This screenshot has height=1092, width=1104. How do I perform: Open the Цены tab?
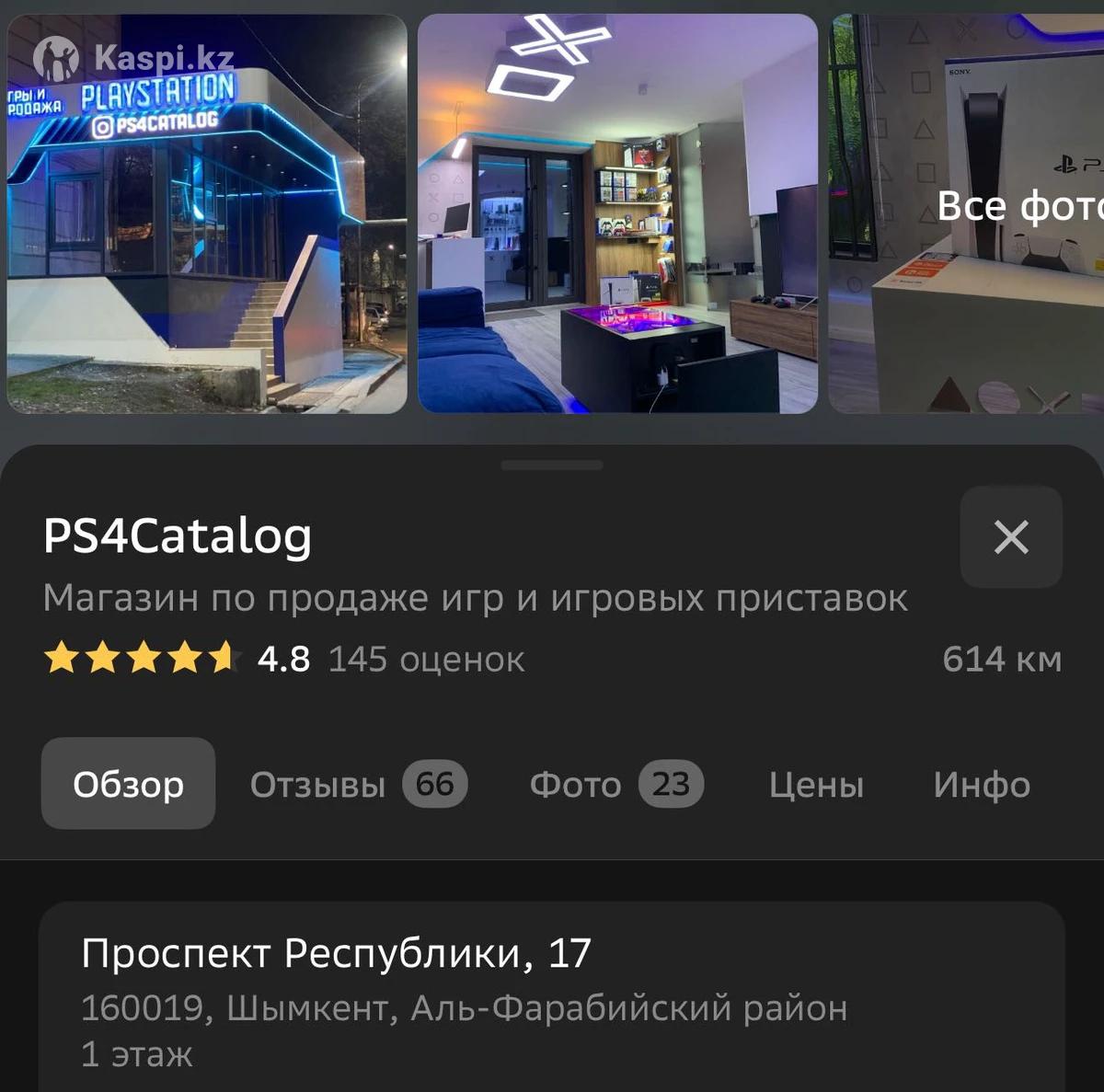point(816,785)
